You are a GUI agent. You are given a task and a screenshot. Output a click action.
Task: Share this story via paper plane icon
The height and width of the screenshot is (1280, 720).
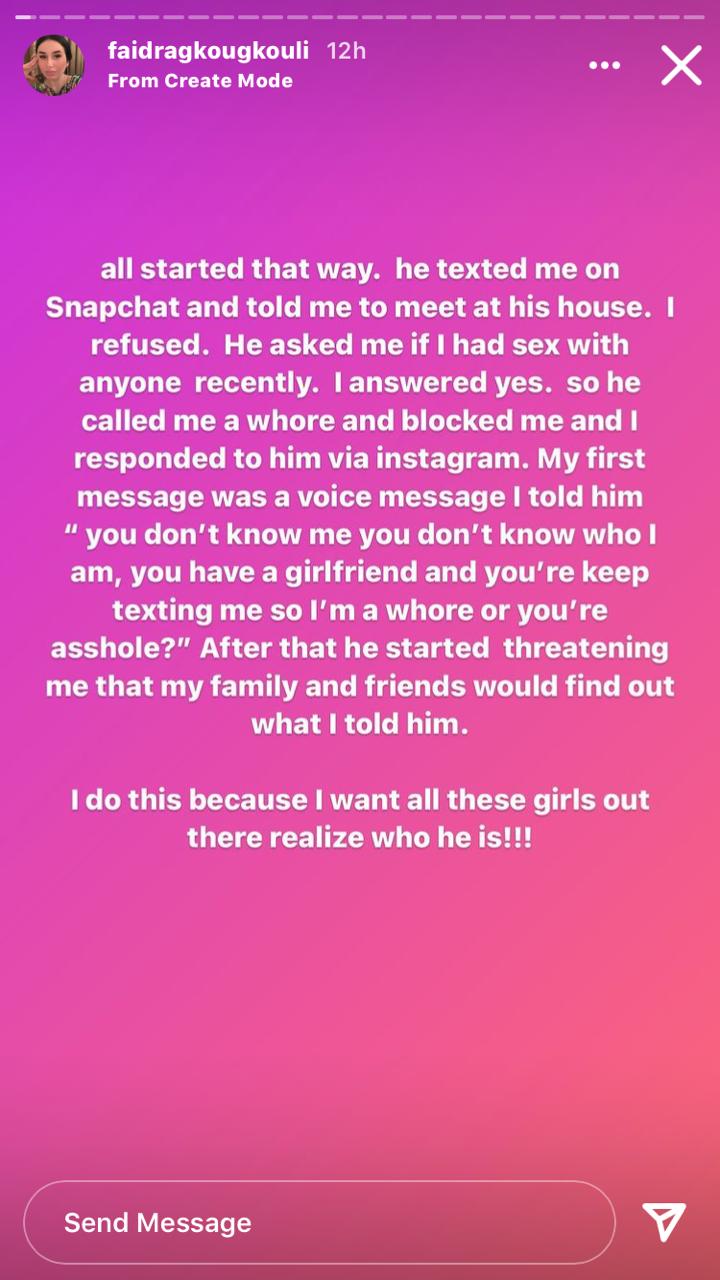(664, 1222)
